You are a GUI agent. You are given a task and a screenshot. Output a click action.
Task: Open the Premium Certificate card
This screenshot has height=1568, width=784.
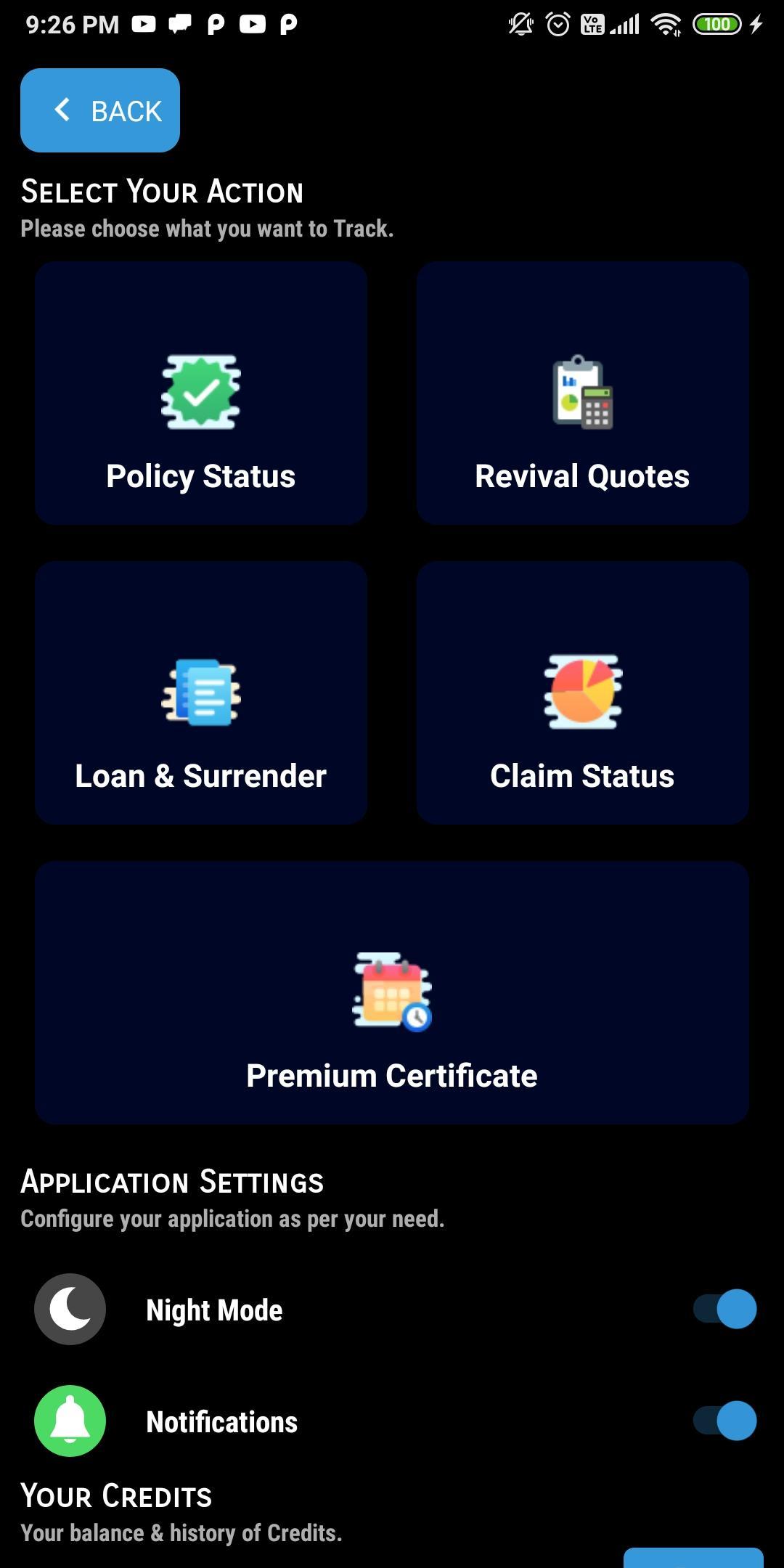tap(392, 993)
